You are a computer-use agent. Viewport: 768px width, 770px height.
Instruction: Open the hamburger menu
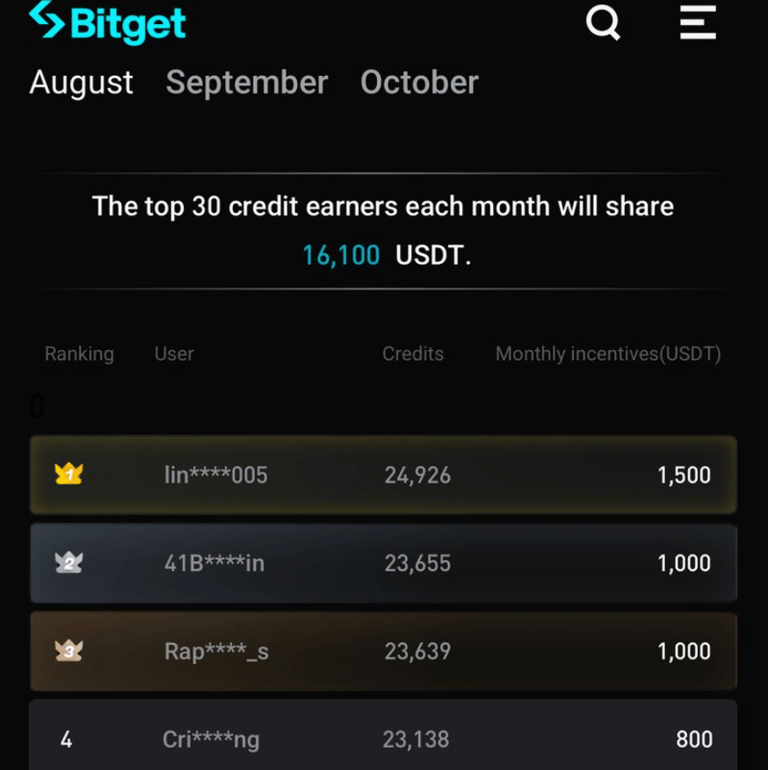tap(697, 22)
